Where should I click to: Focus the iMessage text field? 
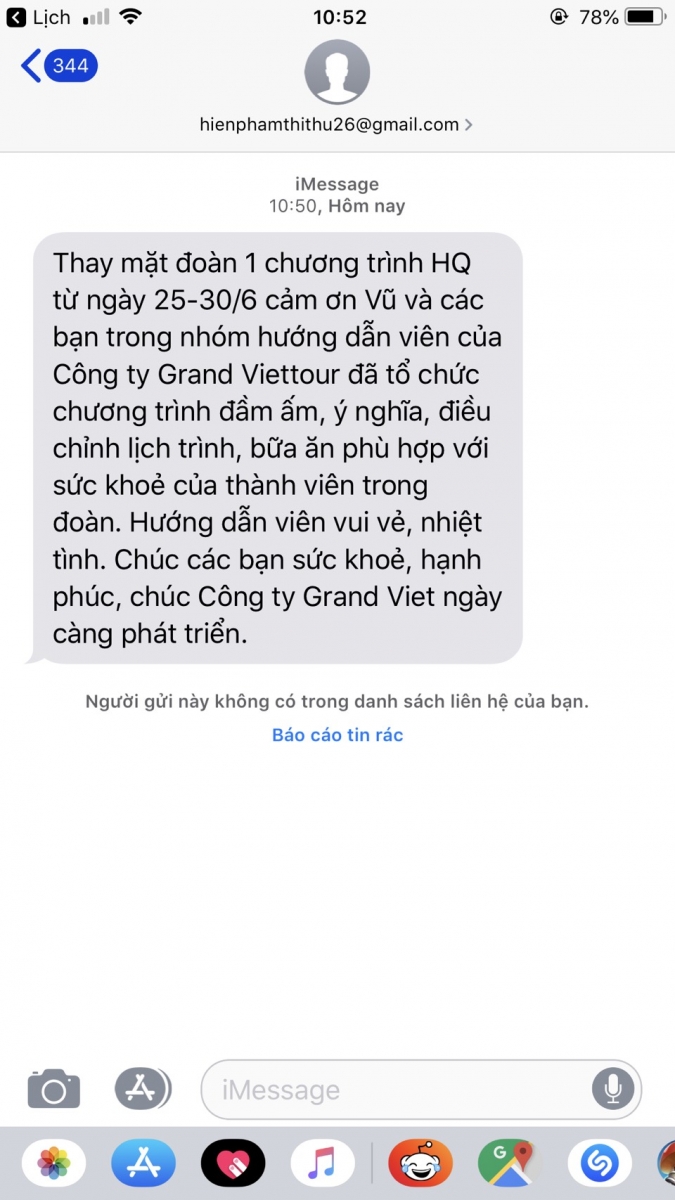pyautogui.click(x=400, y=1089)
